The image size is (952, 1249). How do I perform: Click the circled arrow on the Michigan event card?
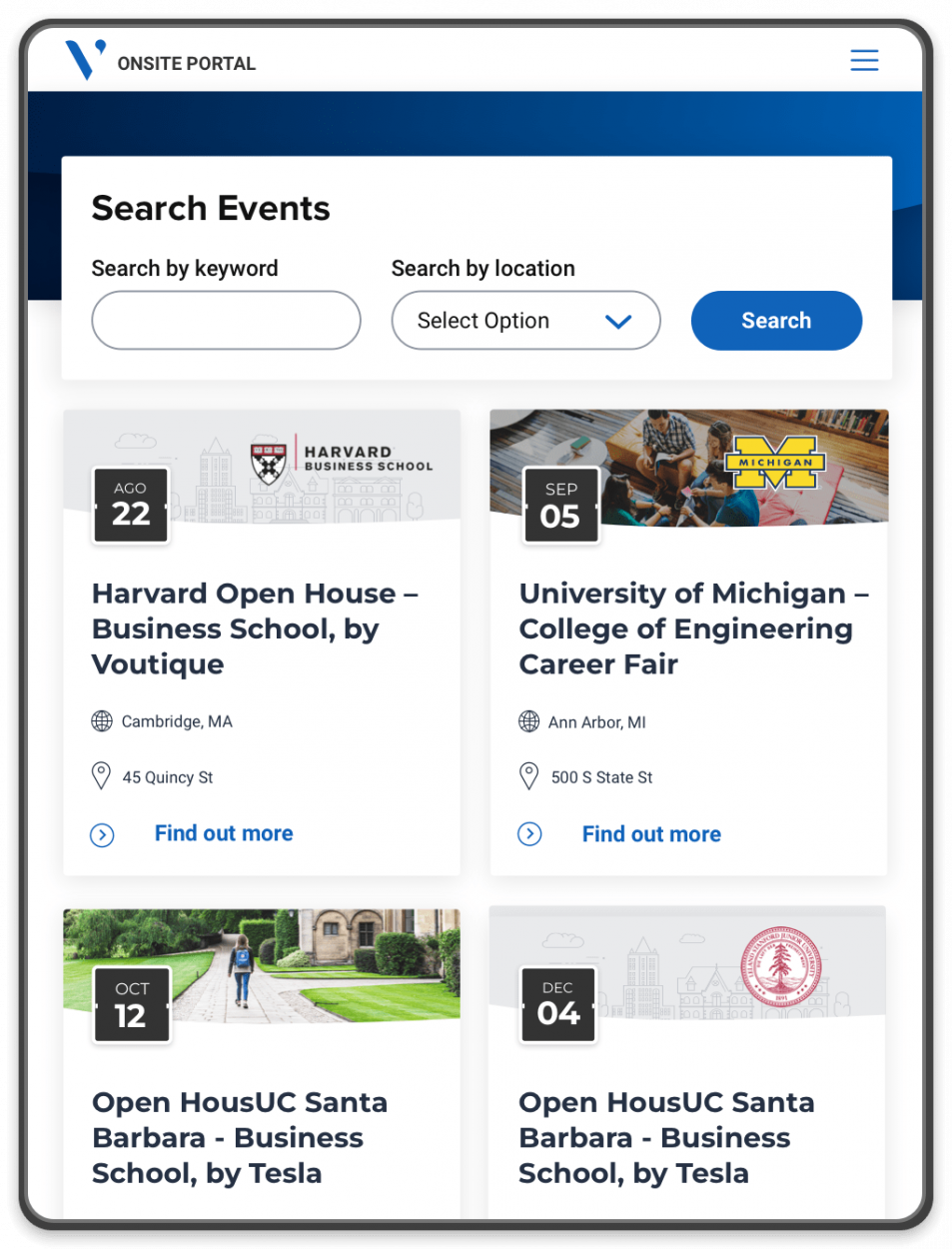click(529, 834)
